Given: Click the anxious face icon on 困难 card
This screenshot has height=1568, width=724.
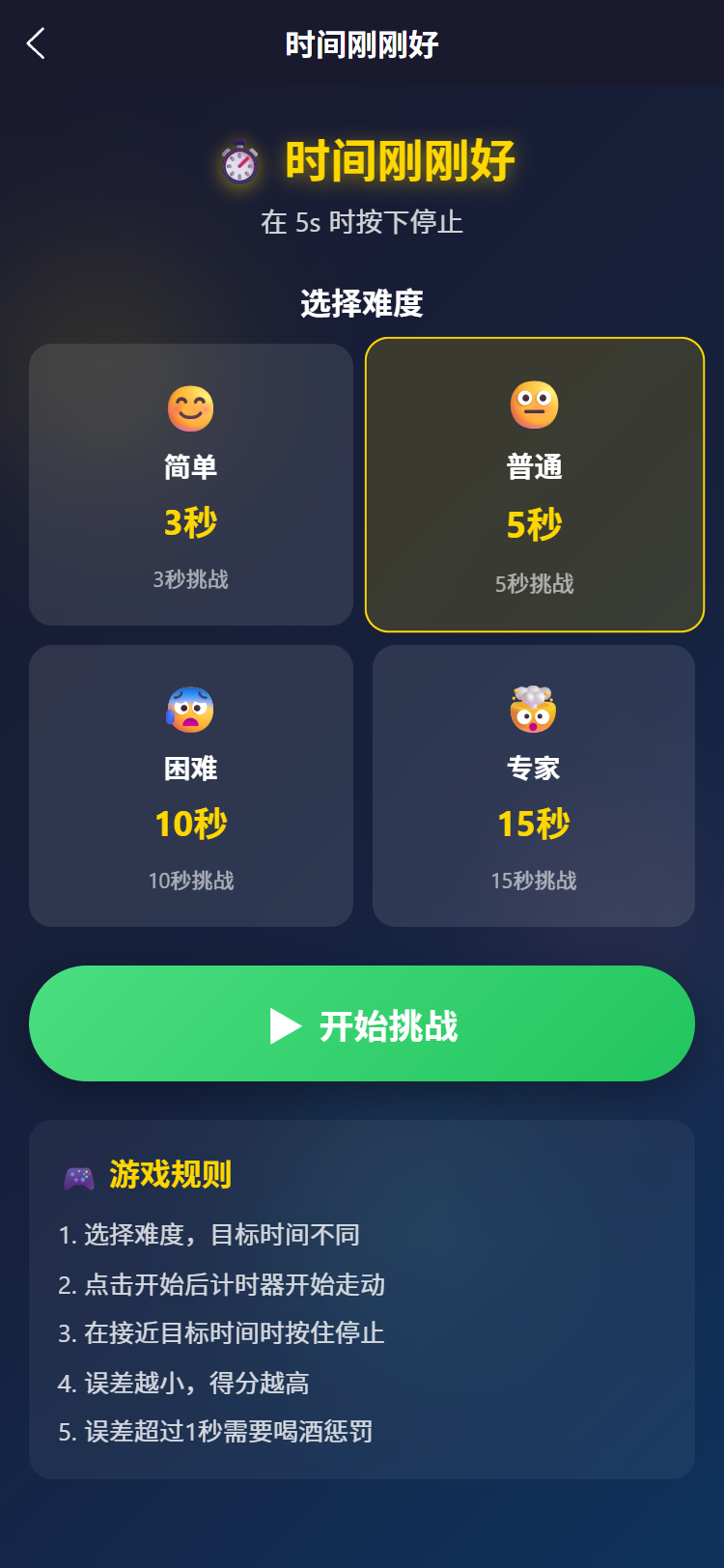Looking at the screenshot, I should click(190, 709).
